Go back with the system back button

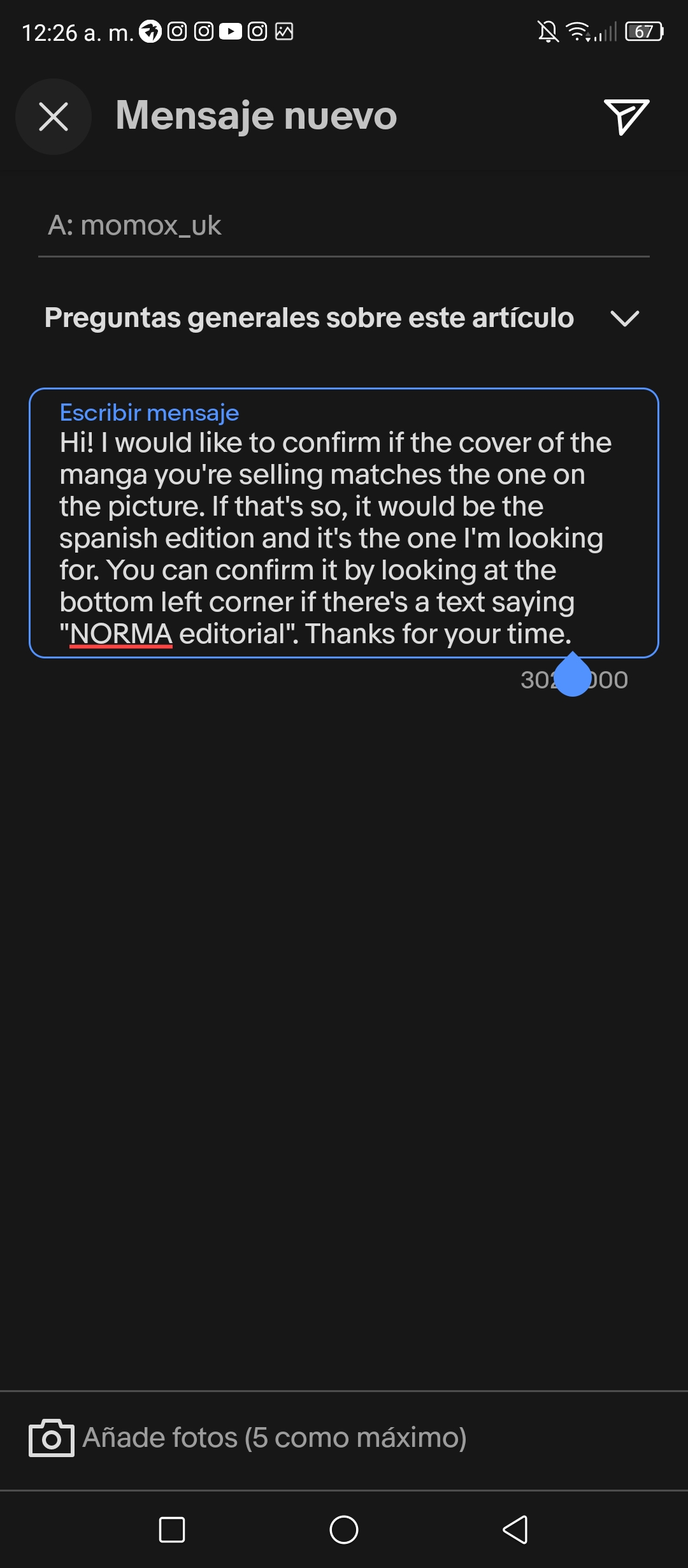click(515, 1529)
